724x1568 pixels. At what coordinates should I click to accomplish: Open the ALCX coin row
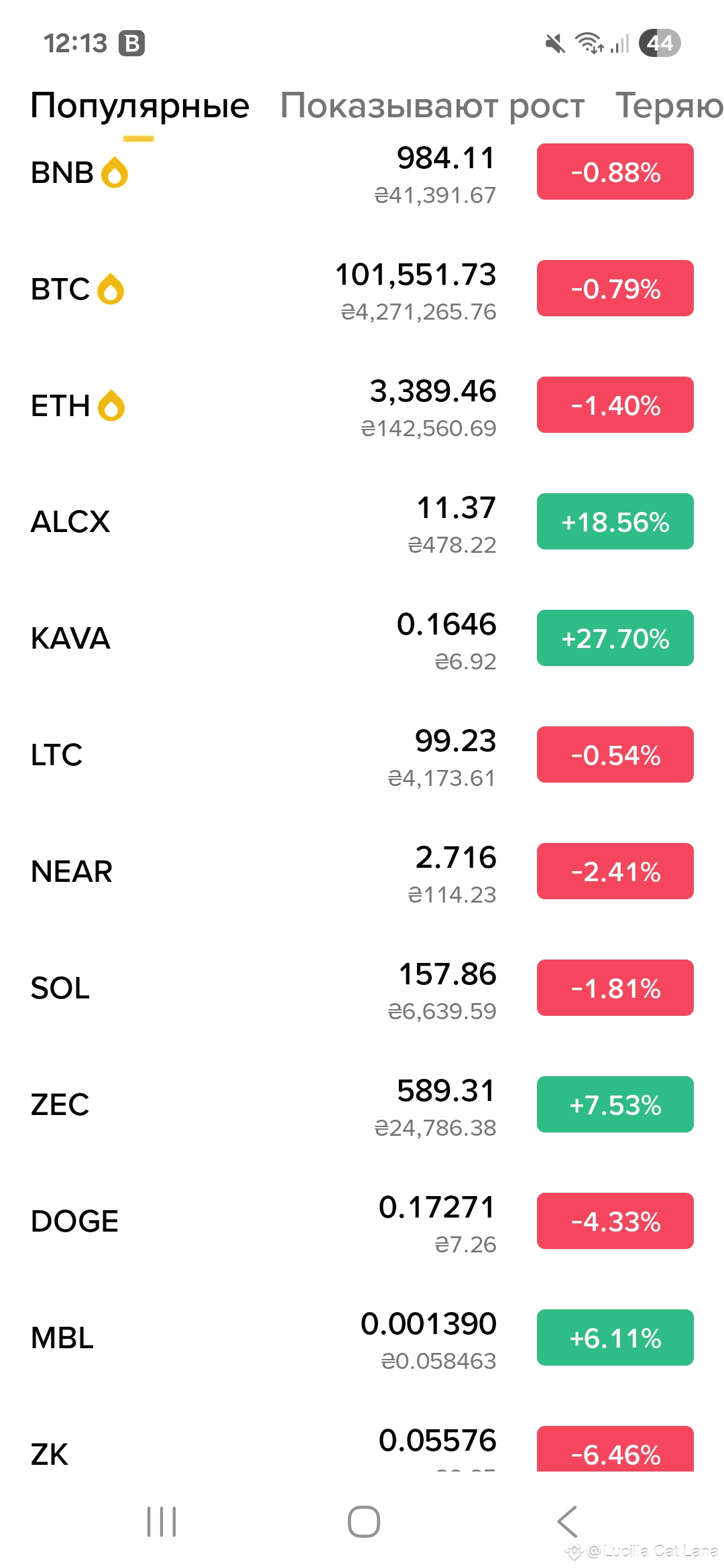[x=268, y=522]
